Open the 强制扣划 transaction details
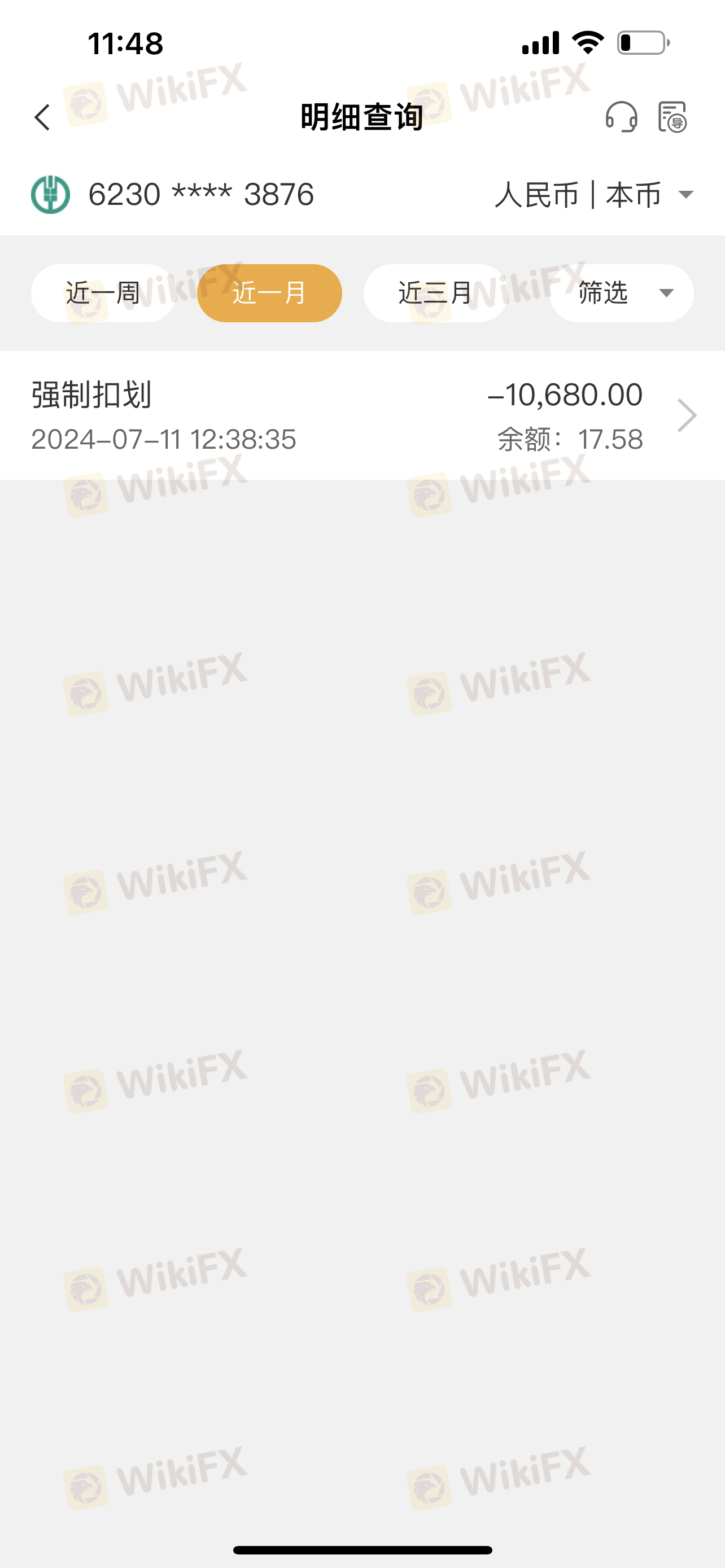 (x=362, y=415)
